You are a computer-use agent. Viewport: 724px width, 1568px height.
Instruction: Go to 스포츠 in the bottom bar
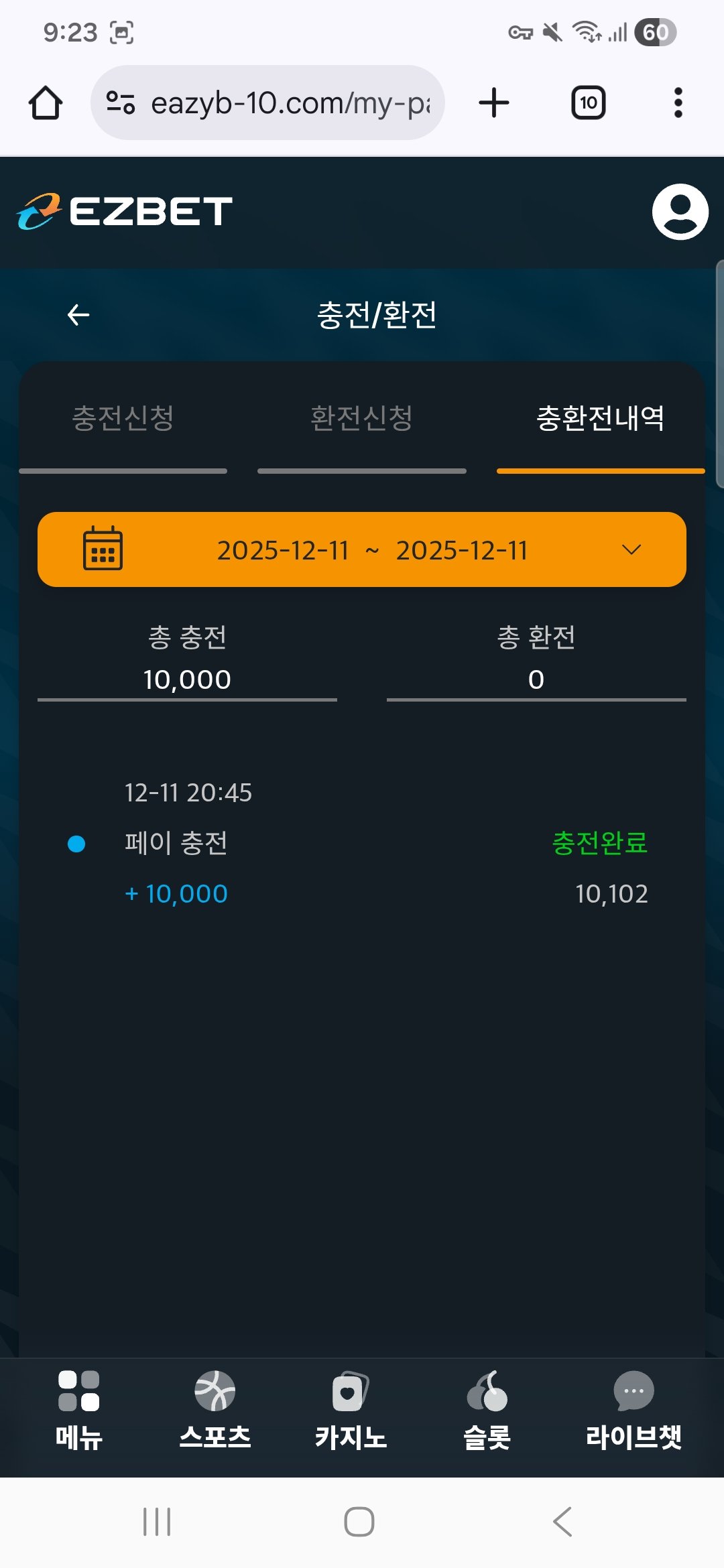(215, 1409)
